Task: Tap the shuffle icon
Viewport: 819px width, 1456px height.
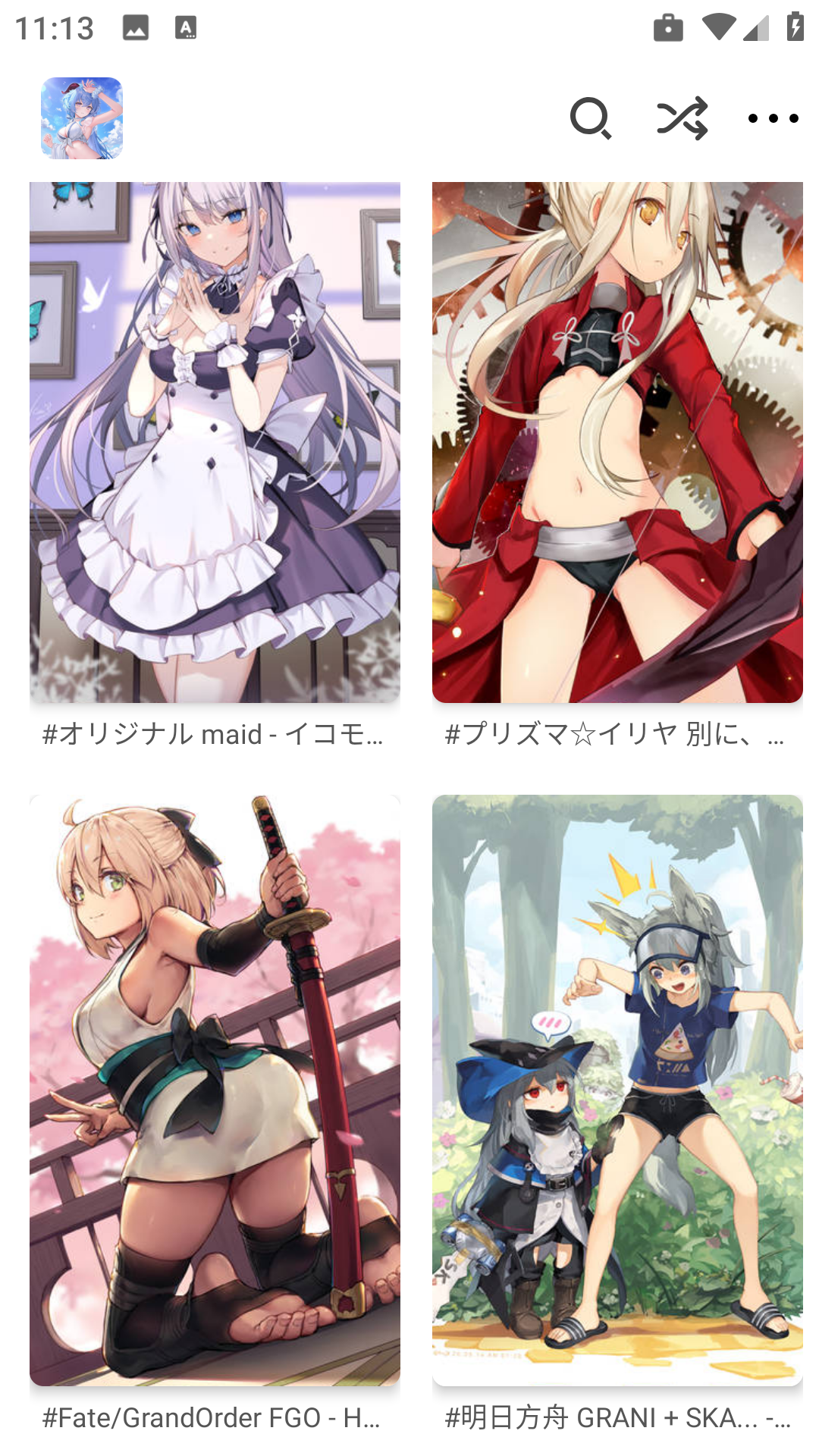Action: (x=682, y=118)
